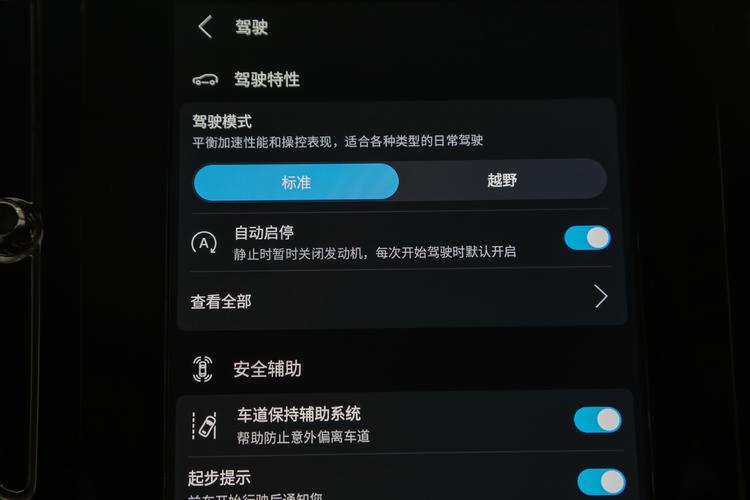This screenshot has width=750, height=500.
Task: Switch driving mode to 越野
Action: click(502, 181)
